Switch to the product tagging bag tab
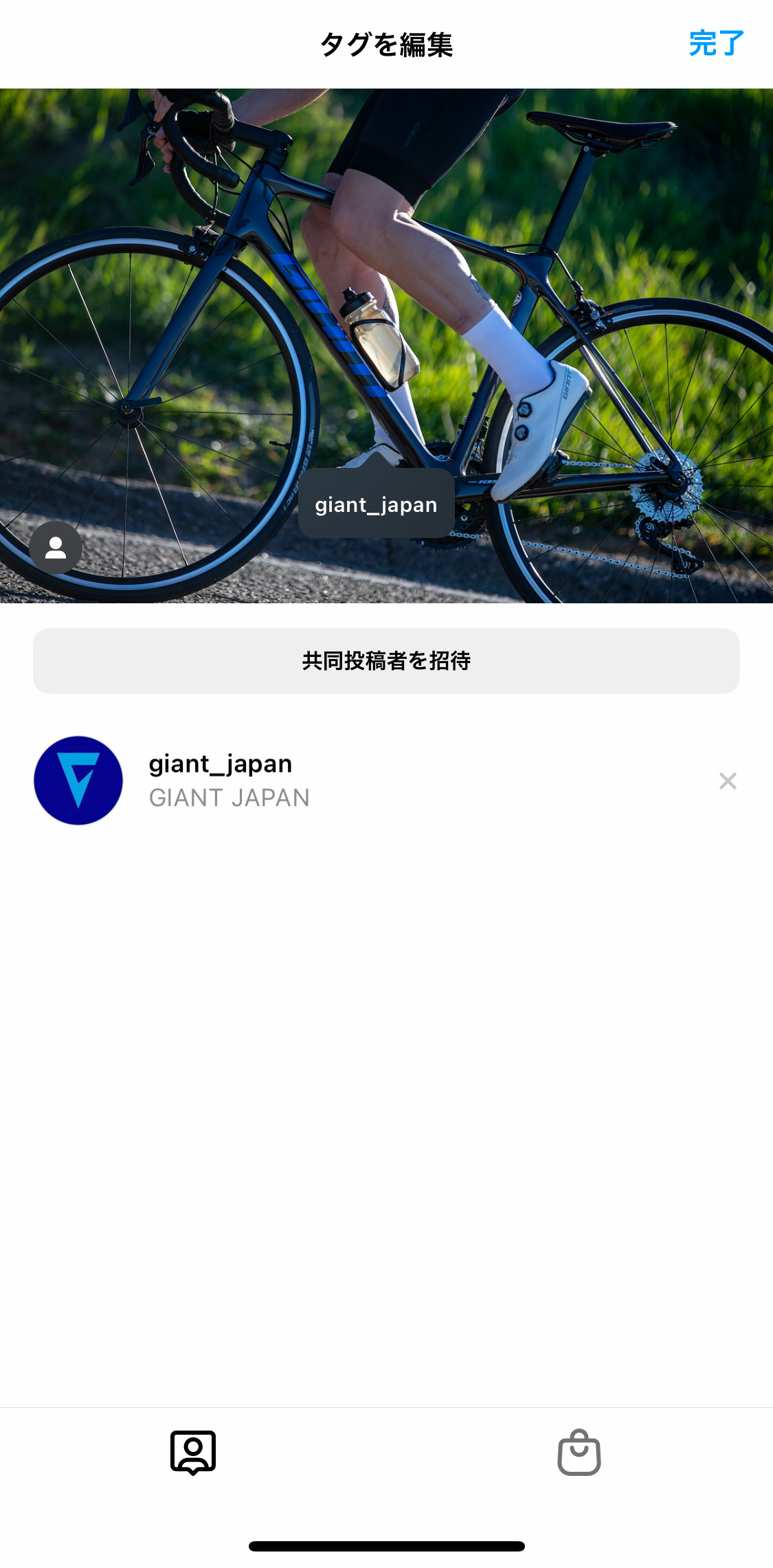Image resolution: width=773 pixels, height=1568 pixels. [x=579, y=1452]
